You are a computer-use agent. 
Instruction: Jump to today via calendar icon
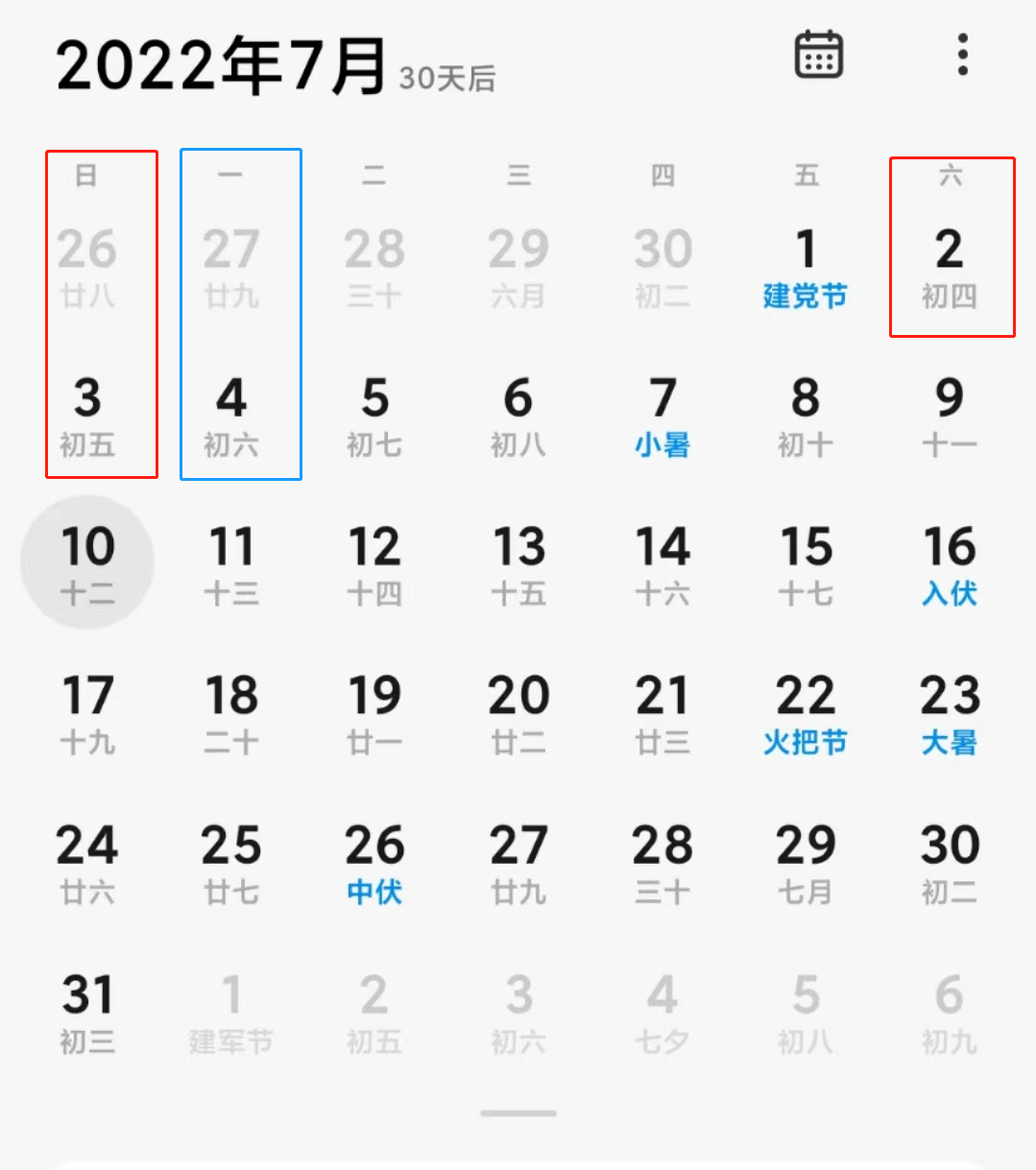[818, 55]
